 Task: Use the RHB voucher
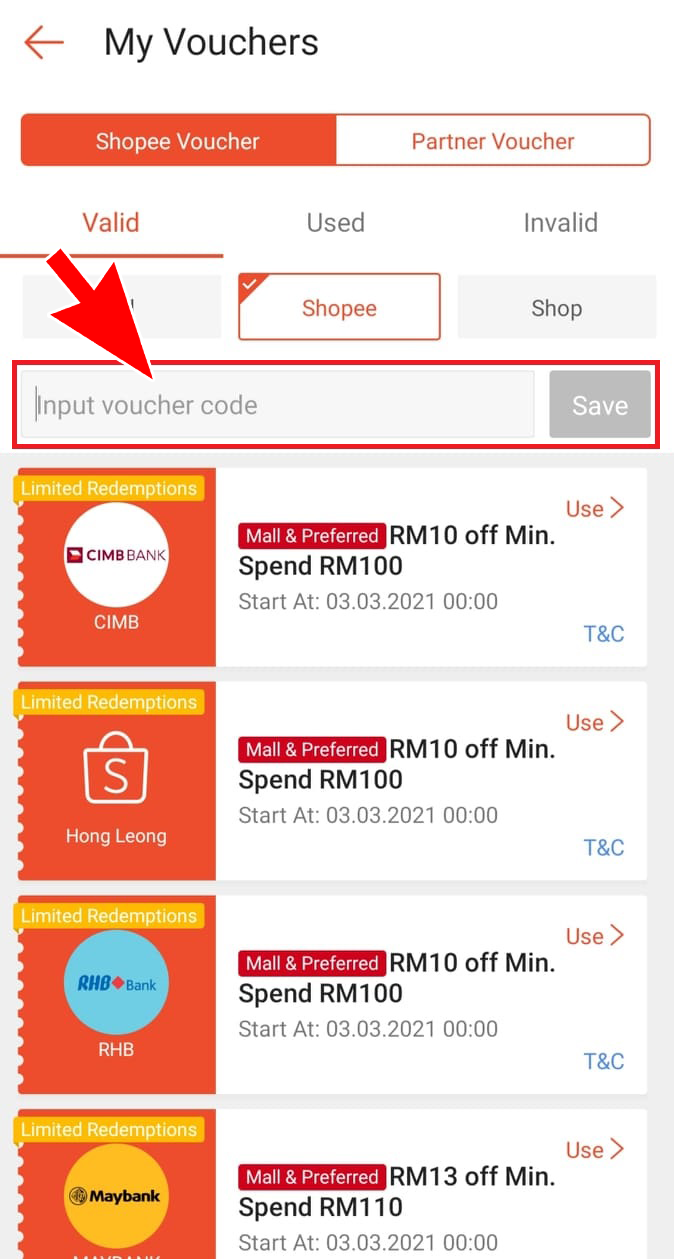[x=594, y=937]
